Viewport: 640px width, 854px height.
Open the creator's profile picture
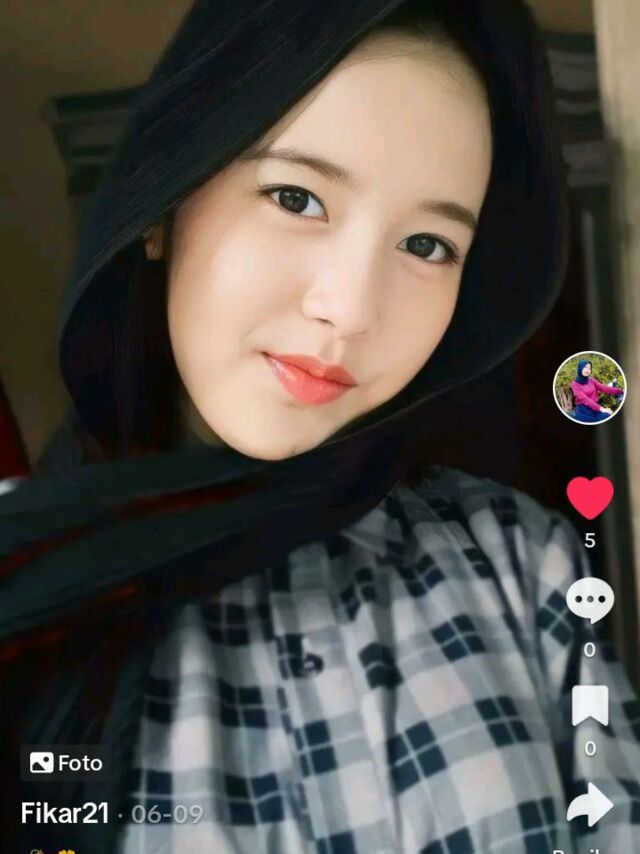pyautogui.click(x=589, y=388)
